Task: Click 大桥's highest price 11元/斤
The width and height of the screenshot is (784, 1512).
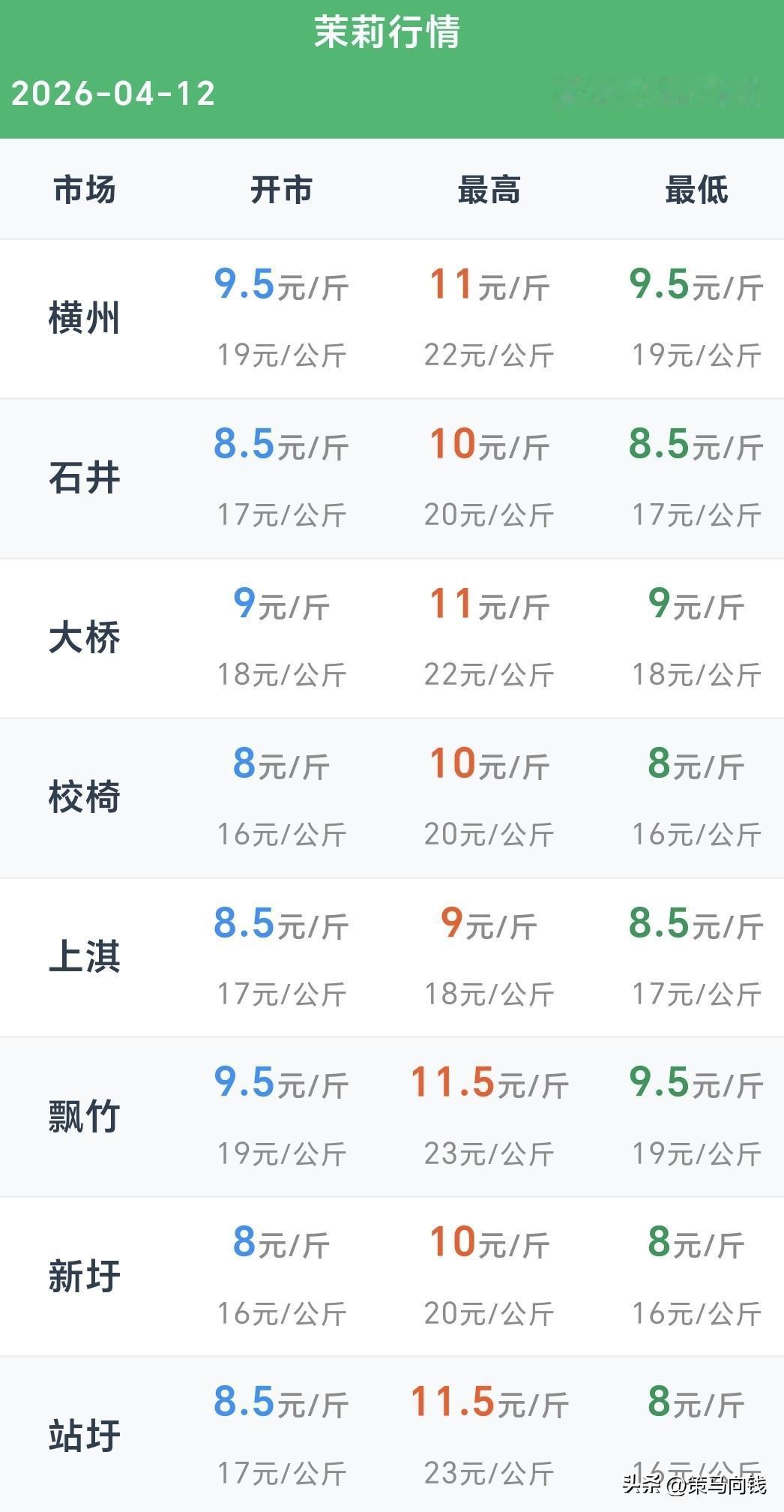Action: click(489, 607)
